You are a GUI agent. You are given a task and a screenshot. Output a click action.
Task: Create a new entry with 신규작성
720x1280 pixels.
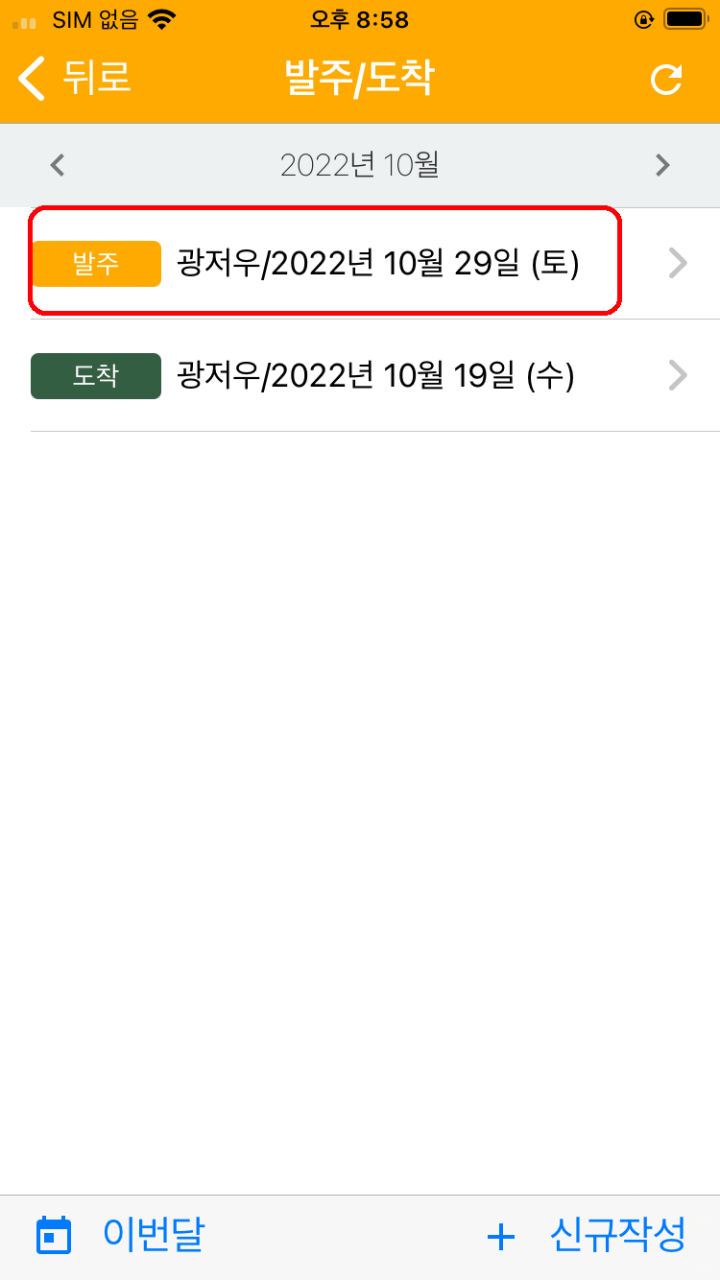click(587, 1236)
